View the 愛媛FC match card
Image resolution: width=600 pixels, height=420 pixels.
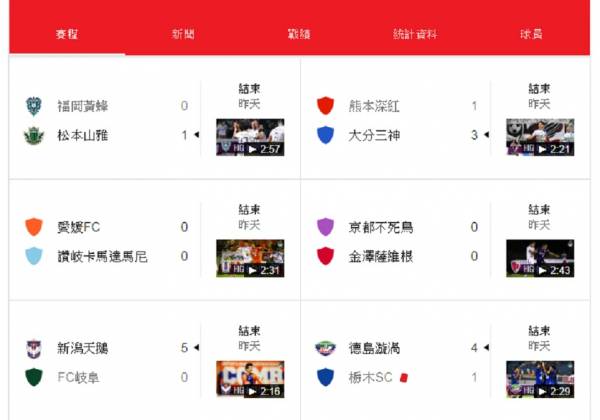point(79,227)
